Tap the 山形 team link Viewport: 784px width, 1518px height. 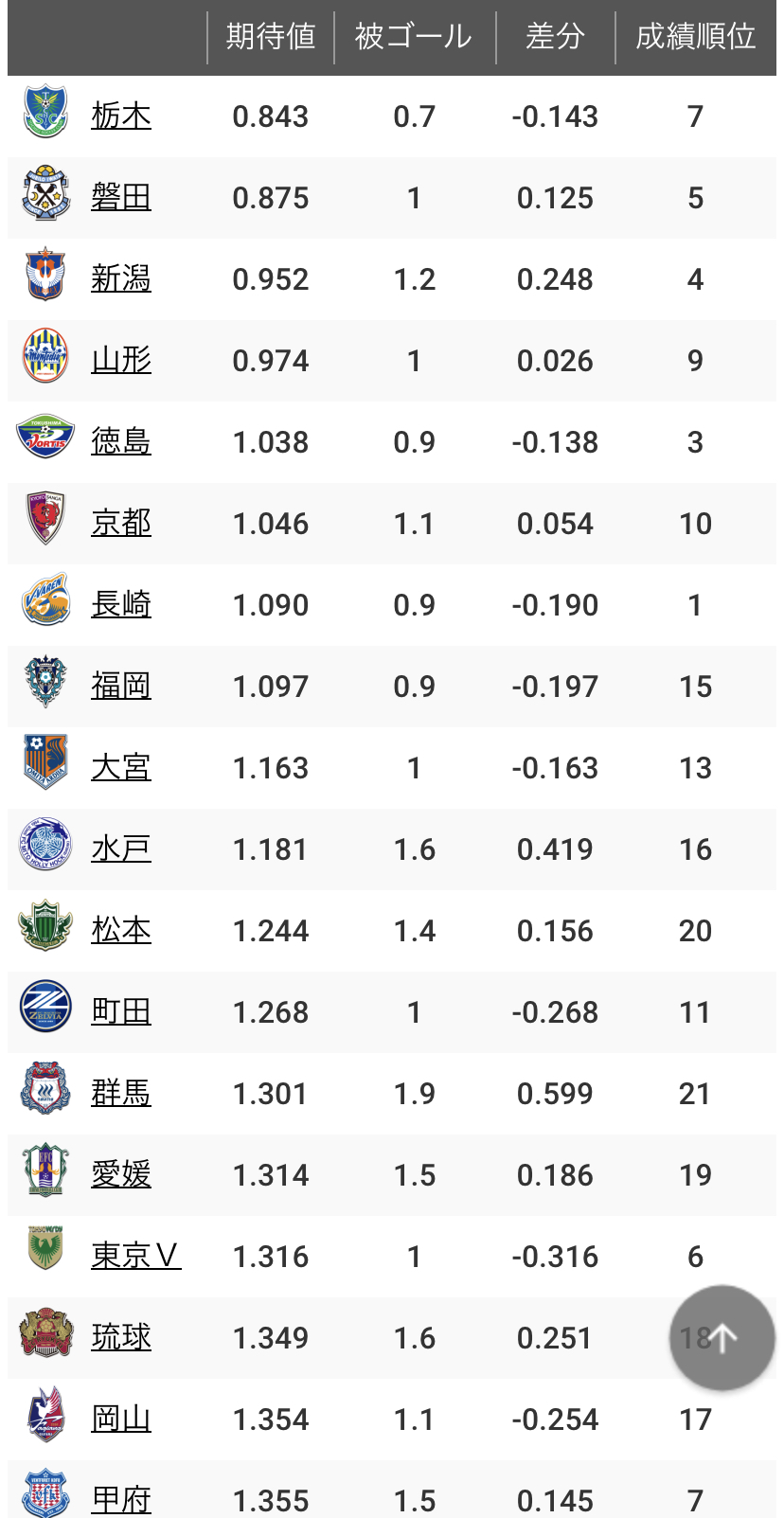click(x=121, y=361)
